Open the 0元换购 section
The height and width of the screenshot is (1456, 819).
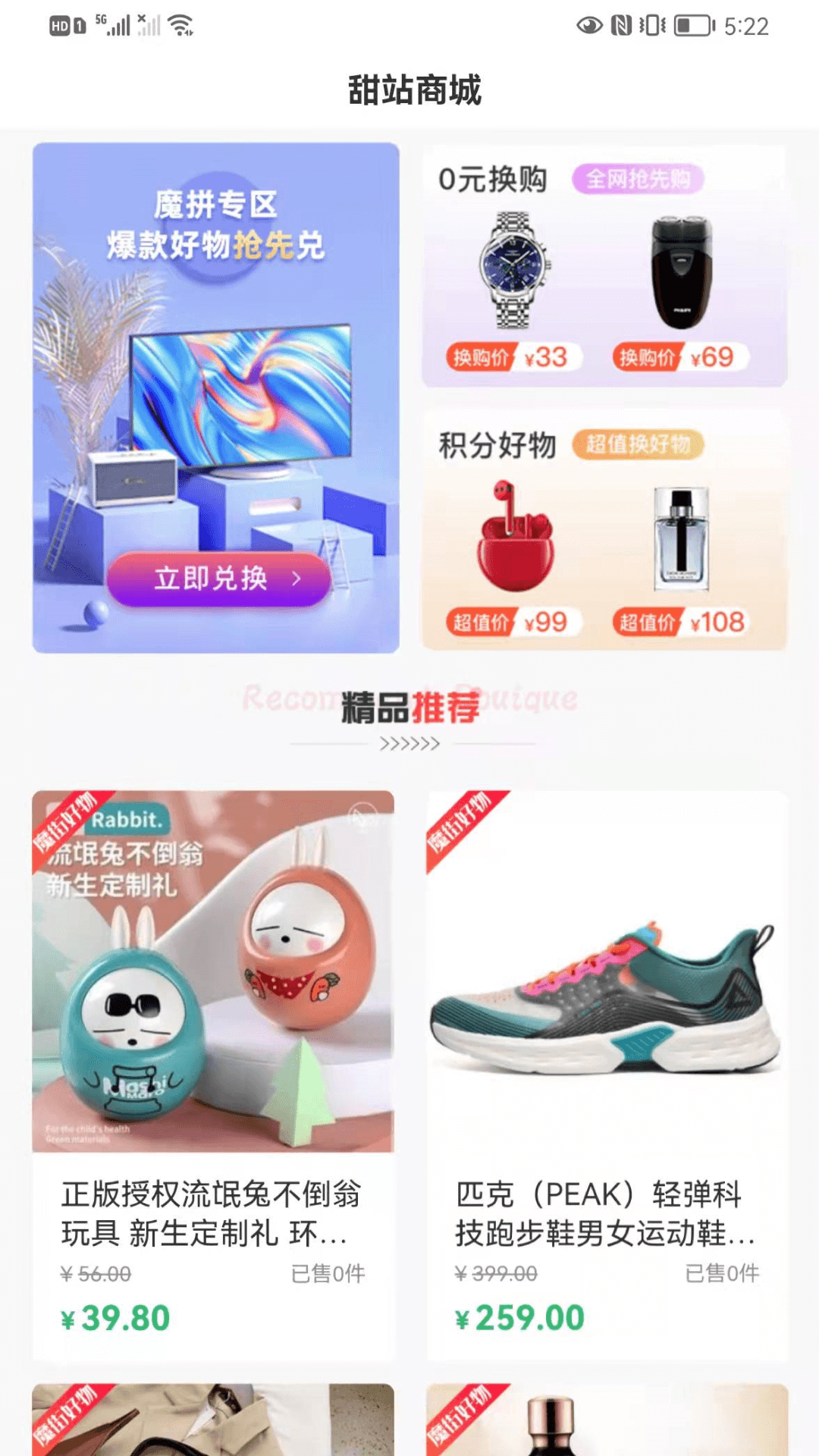(492, 180)
